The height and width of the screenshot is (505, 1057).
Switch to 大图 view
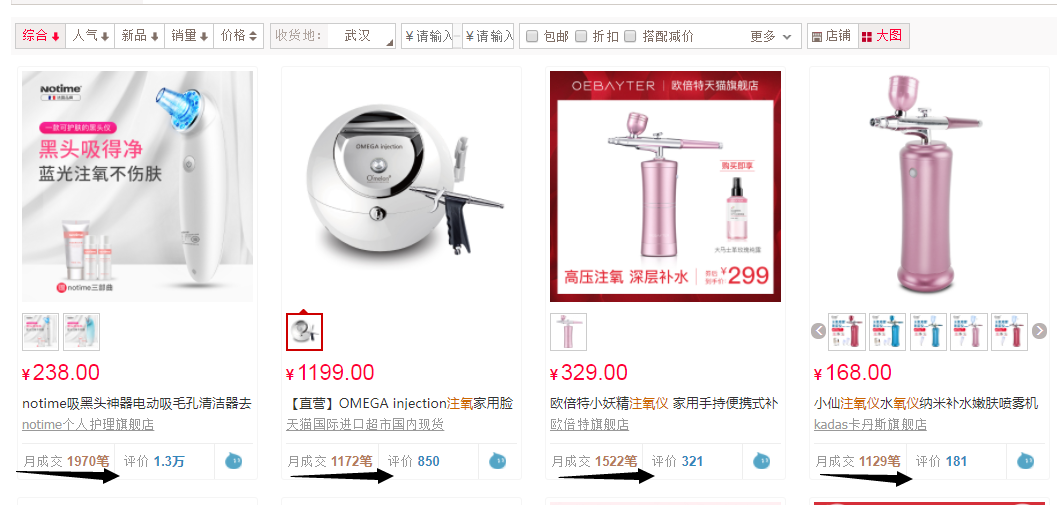[881, 36]
